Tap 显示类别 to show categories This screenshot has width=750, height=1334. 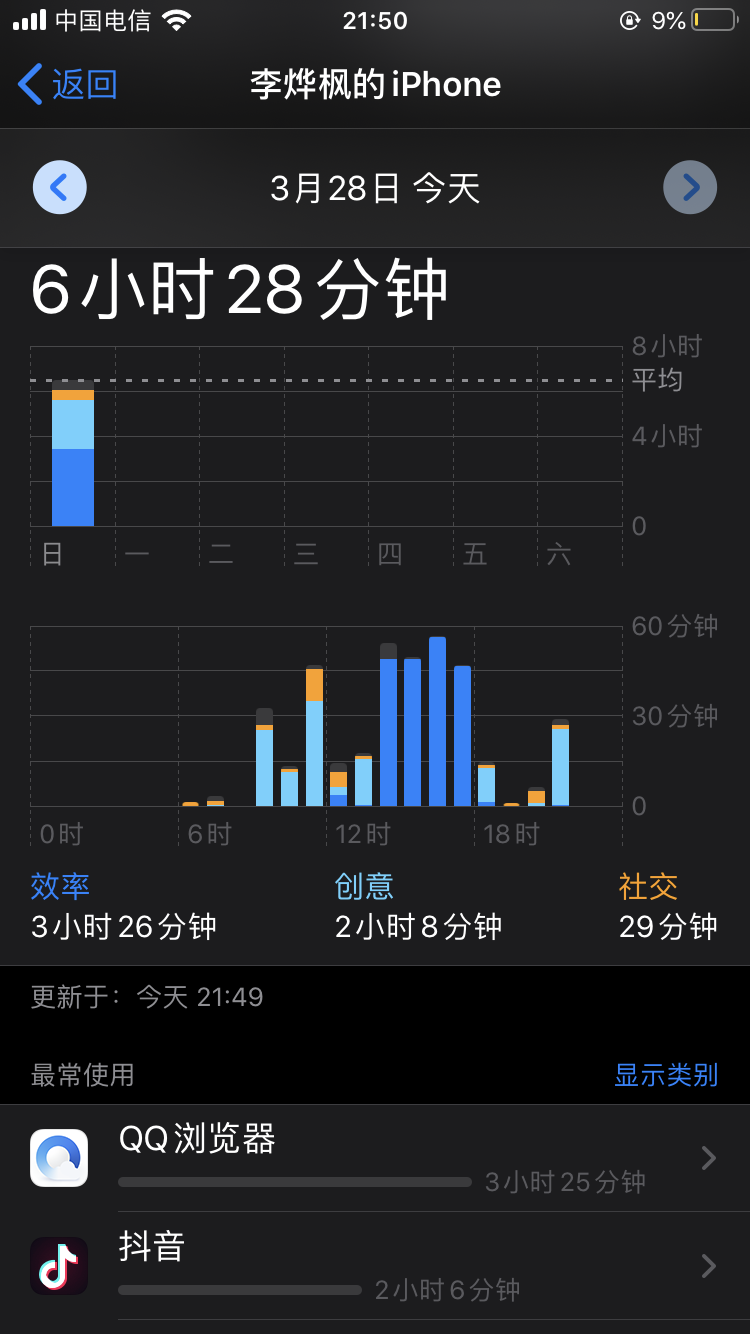pos(665,1075)
